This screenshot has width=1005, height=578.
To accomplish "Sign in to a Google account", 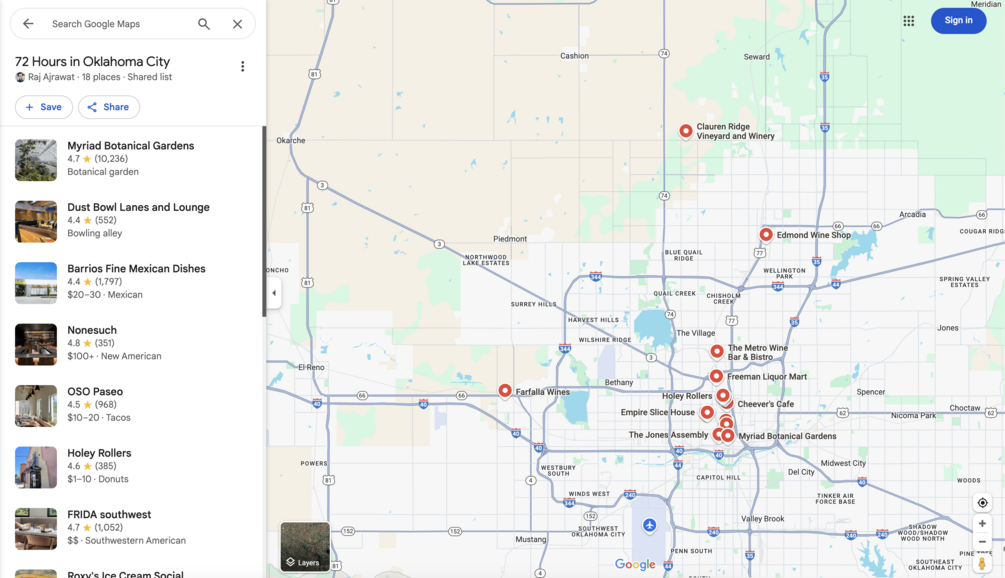I will 958,20.
